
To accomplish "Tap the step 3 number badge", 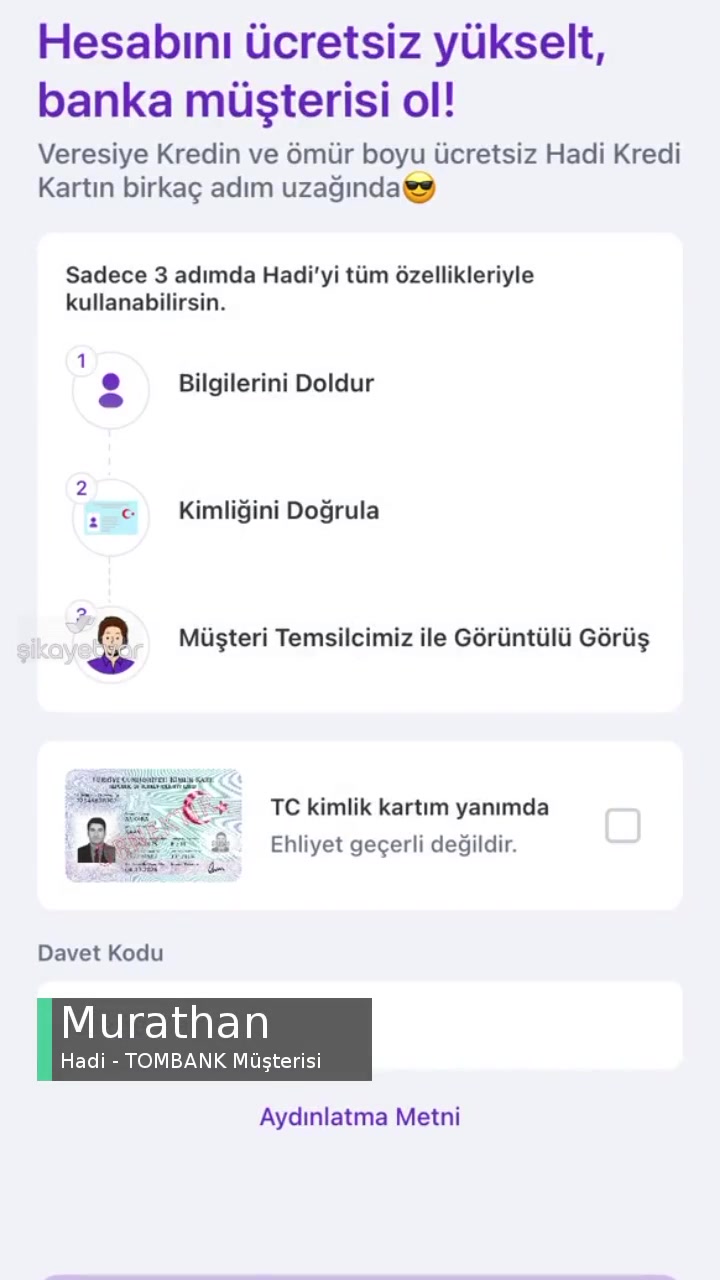I will [x=81, y=615].
